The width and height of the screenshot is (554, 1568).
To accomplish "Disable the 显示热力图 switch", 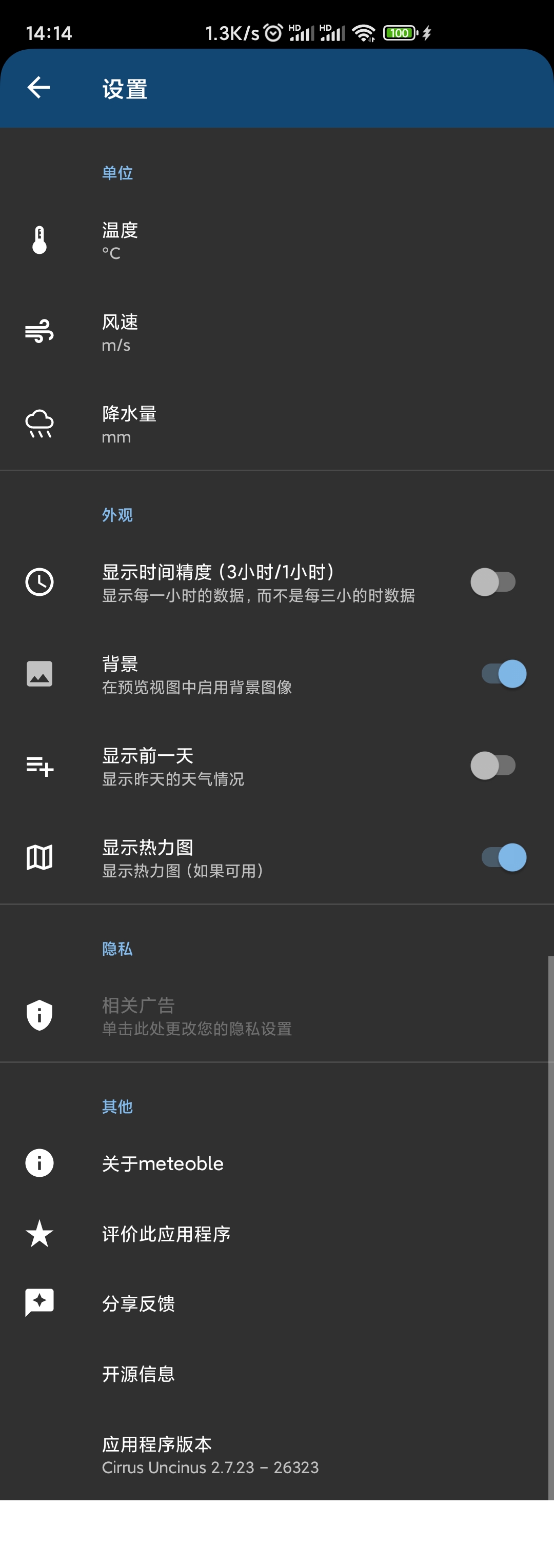I will click(503, 857).
